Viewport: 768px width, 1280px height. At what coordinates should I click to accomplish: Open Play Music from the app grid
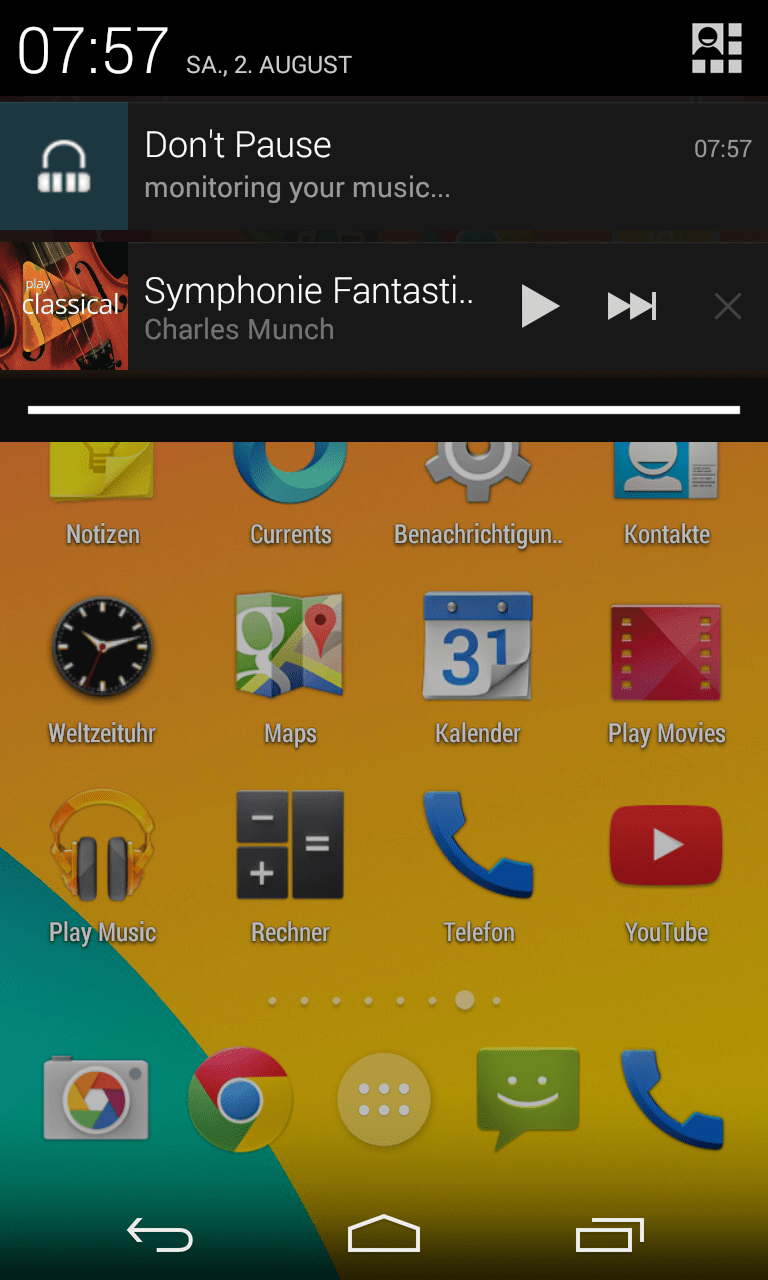click(101, 845)
